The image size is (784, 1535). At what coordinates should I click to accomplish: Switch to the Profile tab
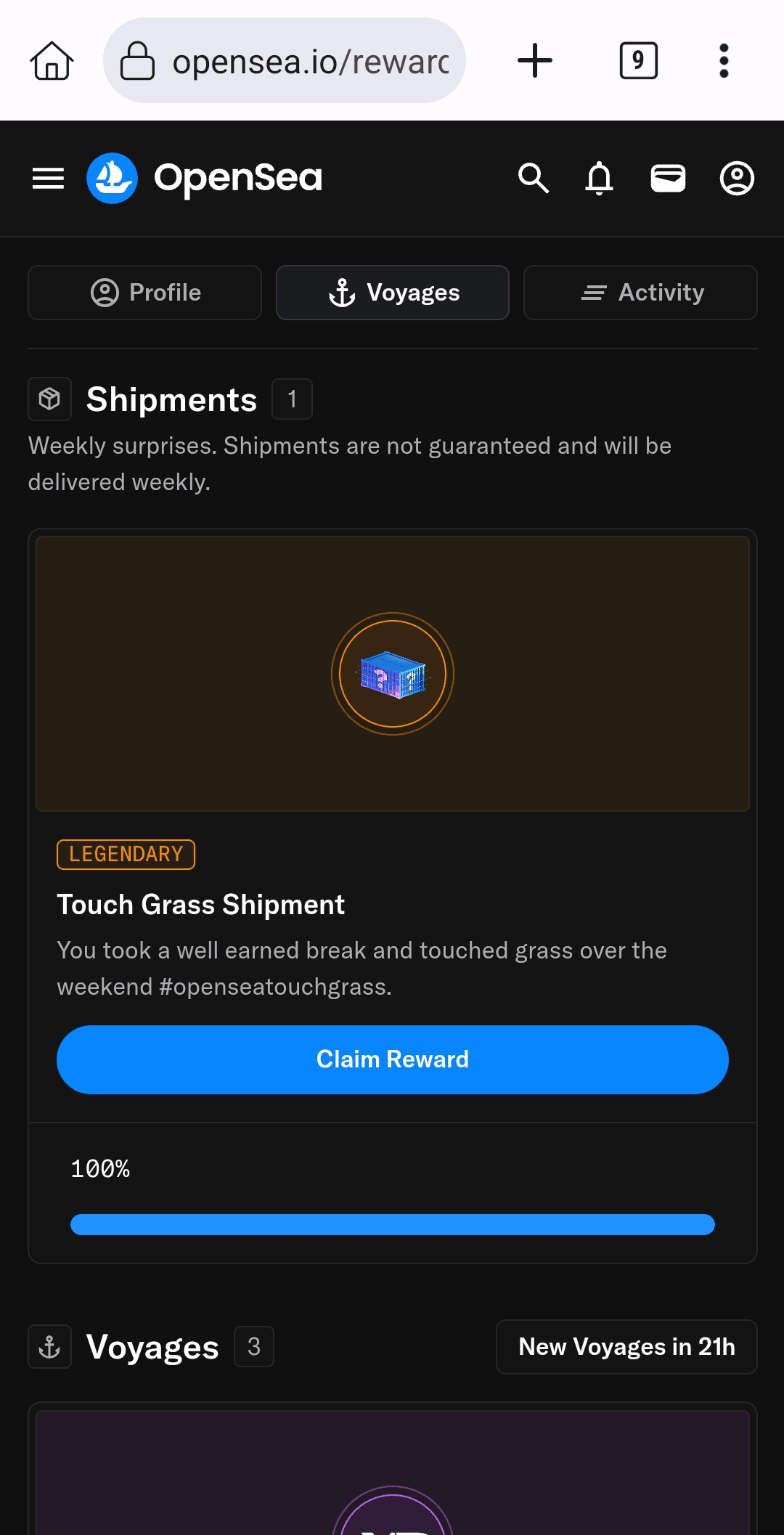click(x=145, y=293)
